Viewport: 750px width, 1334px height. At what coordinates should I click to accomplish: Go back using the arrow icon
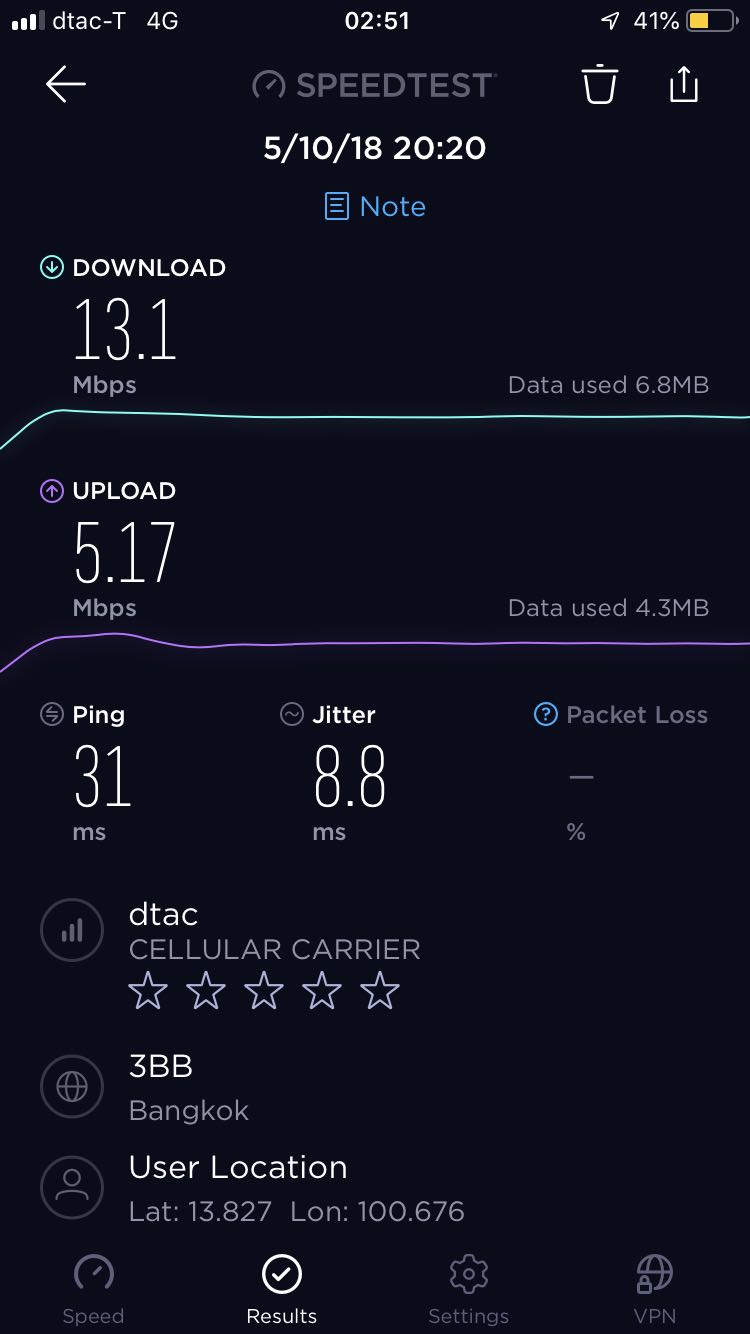[x=66, y=84]
